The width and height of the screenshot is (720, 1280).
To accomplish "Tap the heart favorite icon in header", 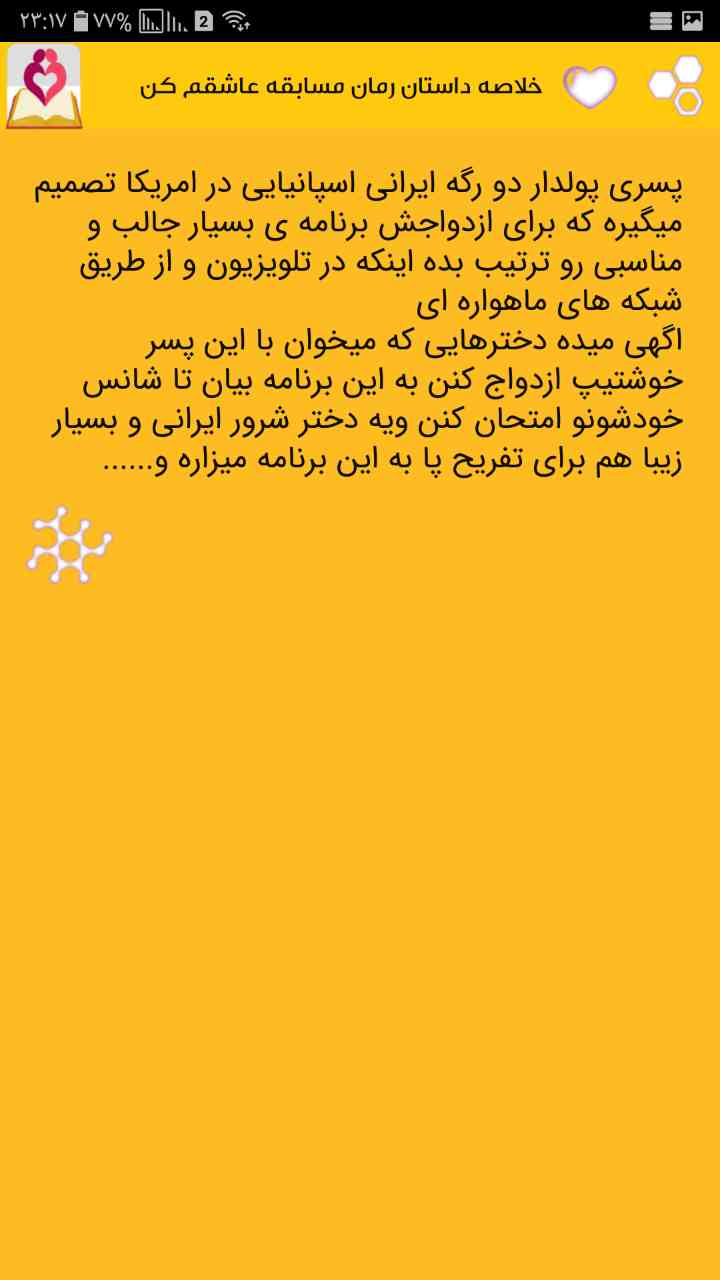I will point(589,86).
